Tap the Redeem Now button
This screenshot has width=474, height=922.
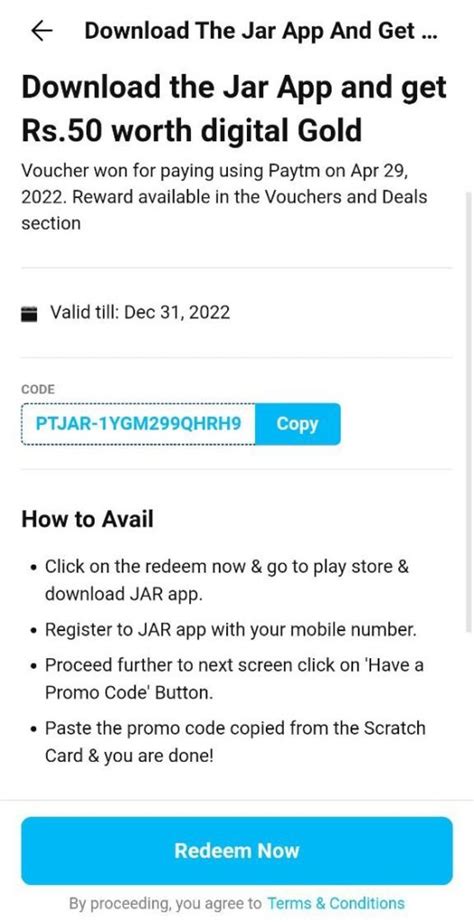pyautogui.click(x=237, y=850)
